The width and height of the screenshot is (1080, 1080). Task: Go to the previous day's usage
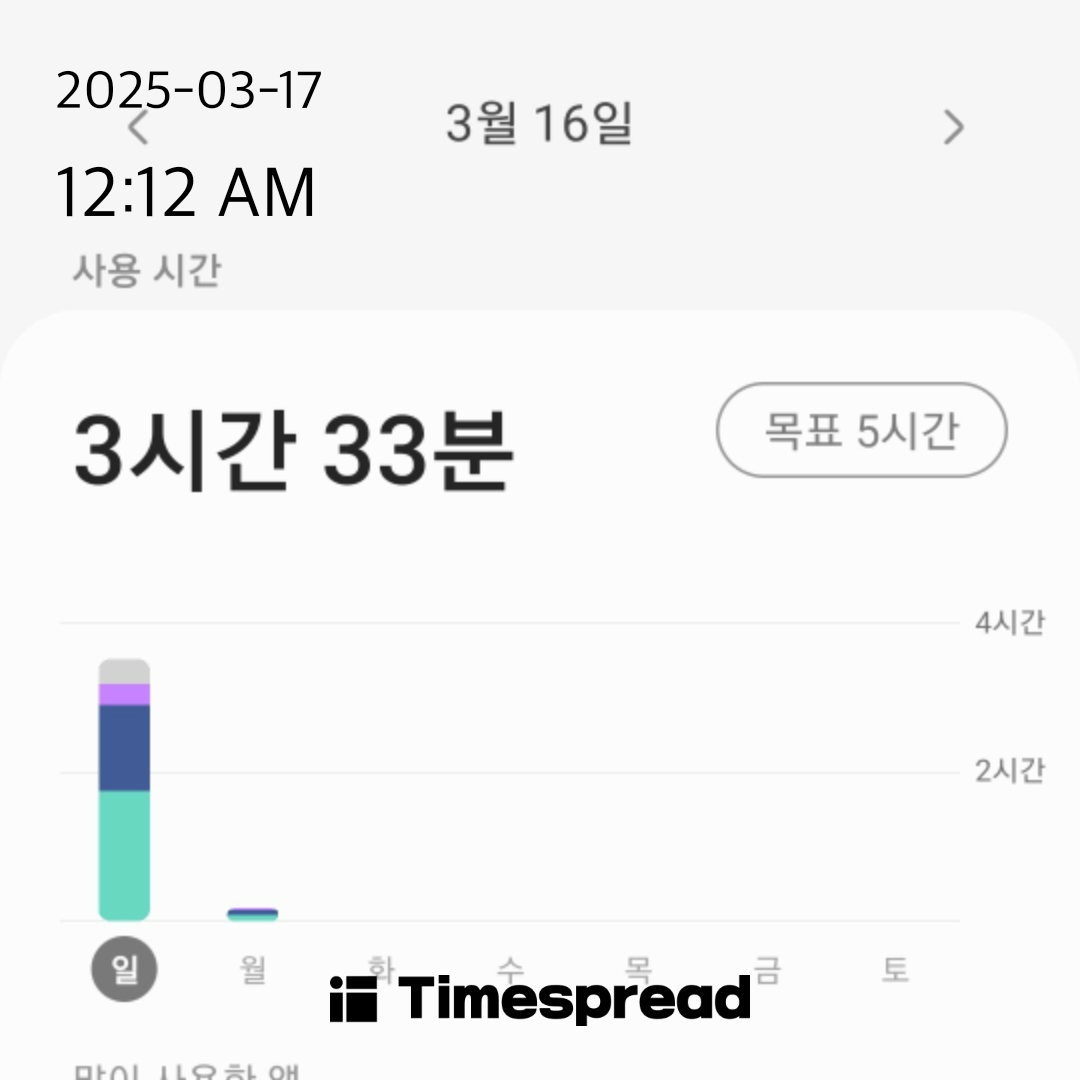click(139, 128)
